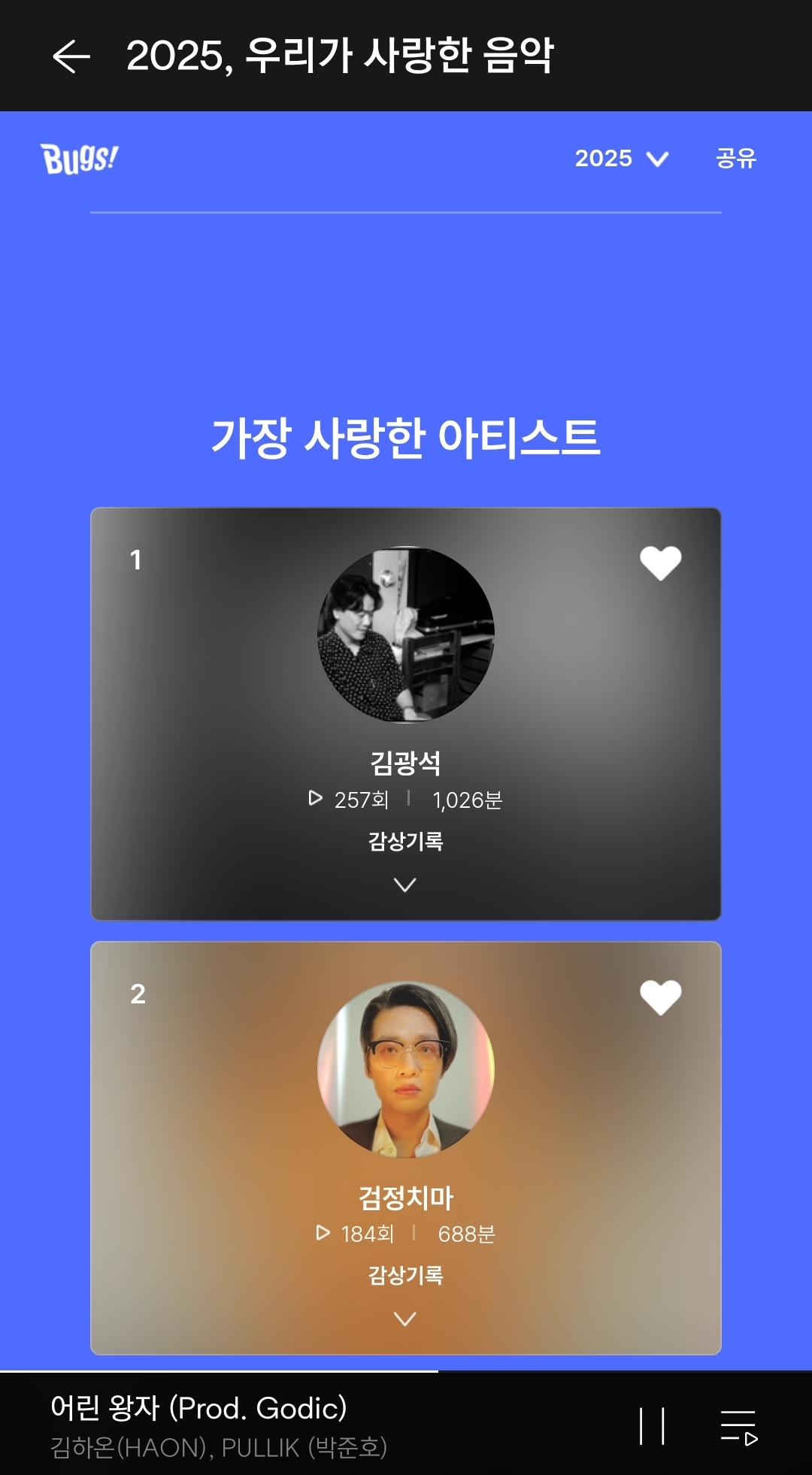Toggle the heart on 검정치마 card
This screenshot has width=812, height=1475.
coord(660,997)
